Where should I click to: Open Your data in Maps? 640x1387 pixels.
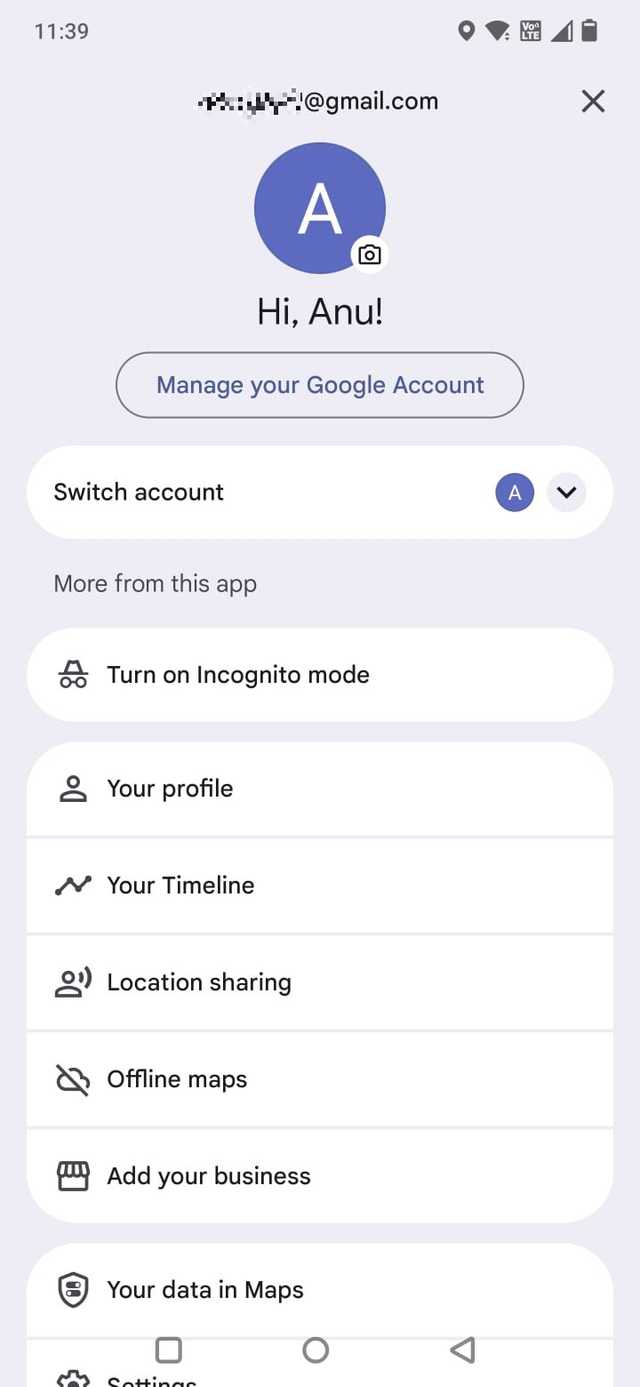click(x=319, y=1290)
